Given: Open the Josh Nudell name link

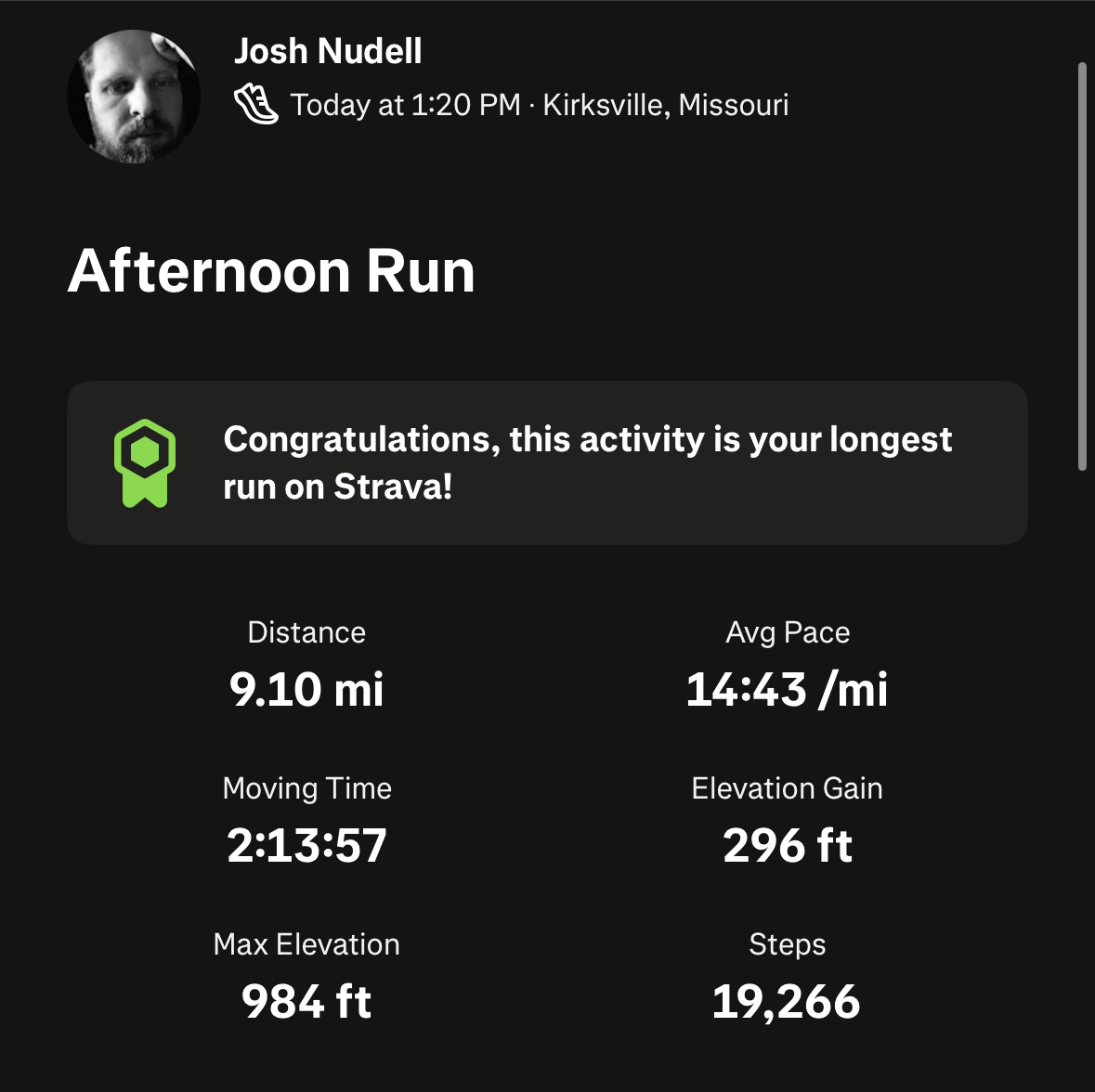Looking at the screenshot, I should [x=328, y=51].
